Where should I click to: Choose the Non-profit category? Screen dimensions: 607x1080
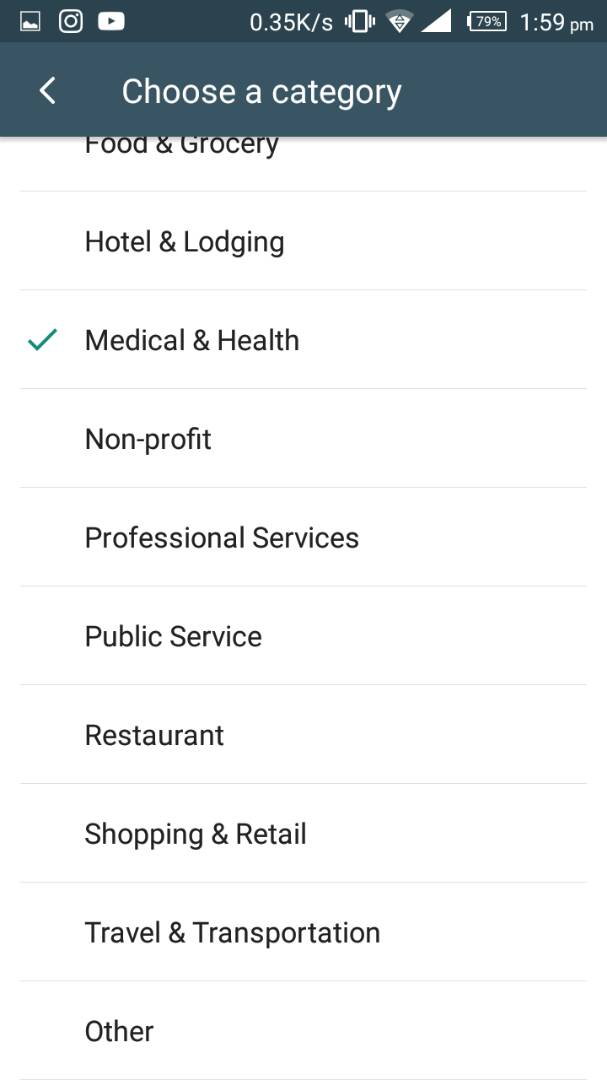pyautogui.click(x=303, y=438)
